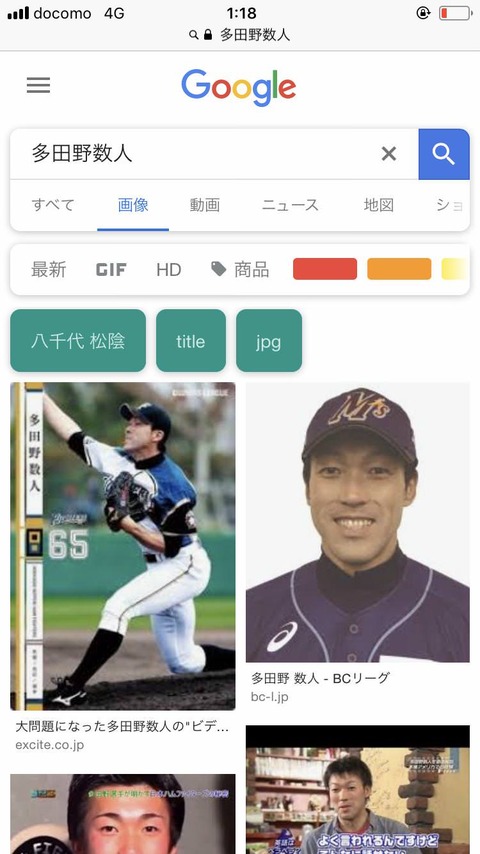
Task: Tap the title suggestion chip
Action: tap(191, 341)
